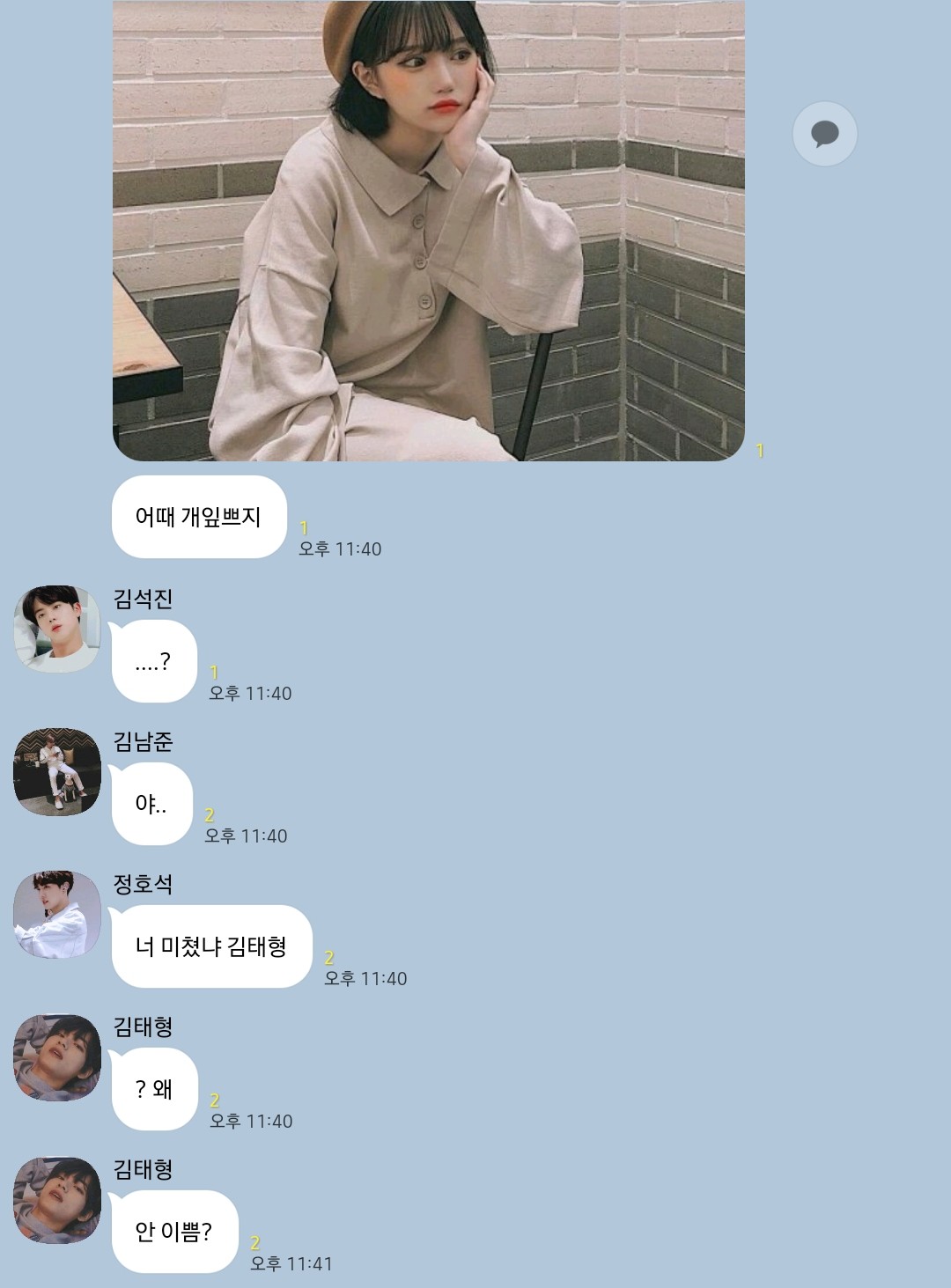
Task: Open 김태형's avatar next to "? 왜"
Action: click(57, 1056)
